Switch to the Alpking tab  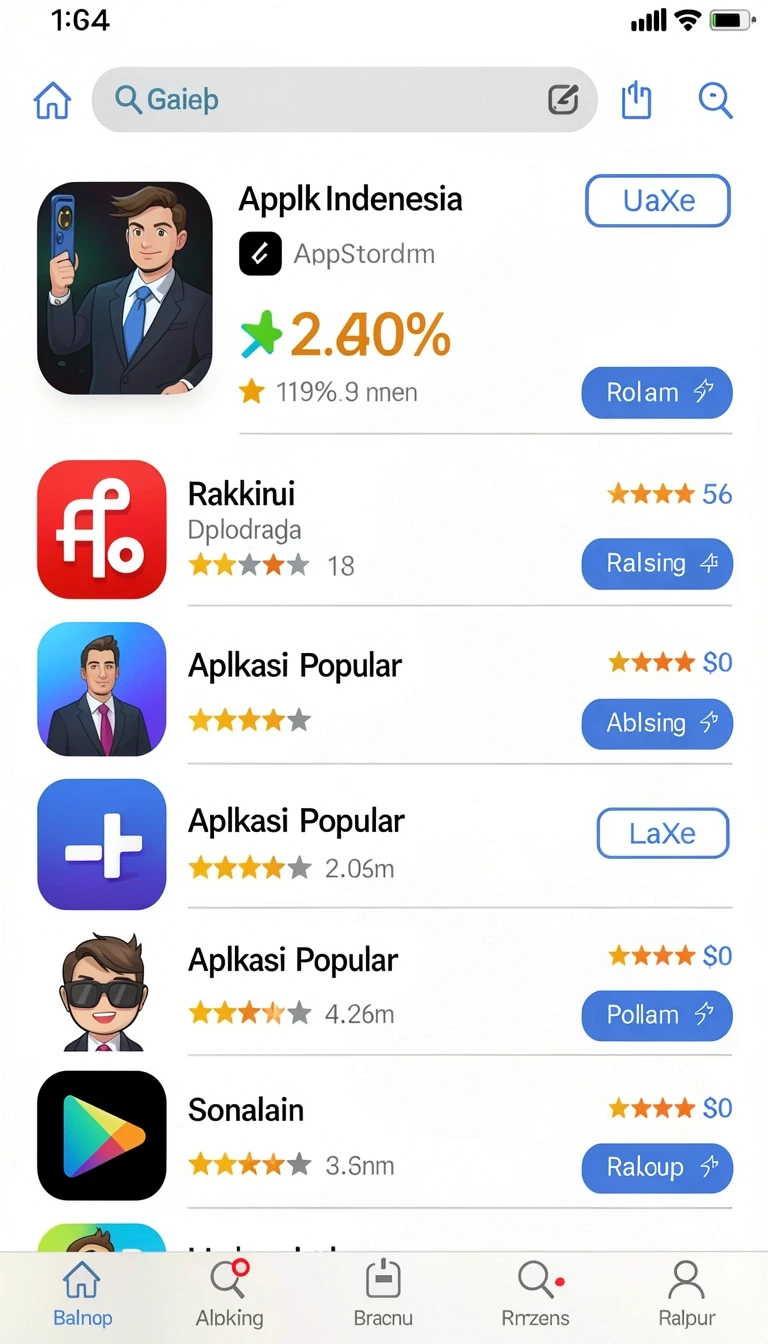pos(230,1294)
